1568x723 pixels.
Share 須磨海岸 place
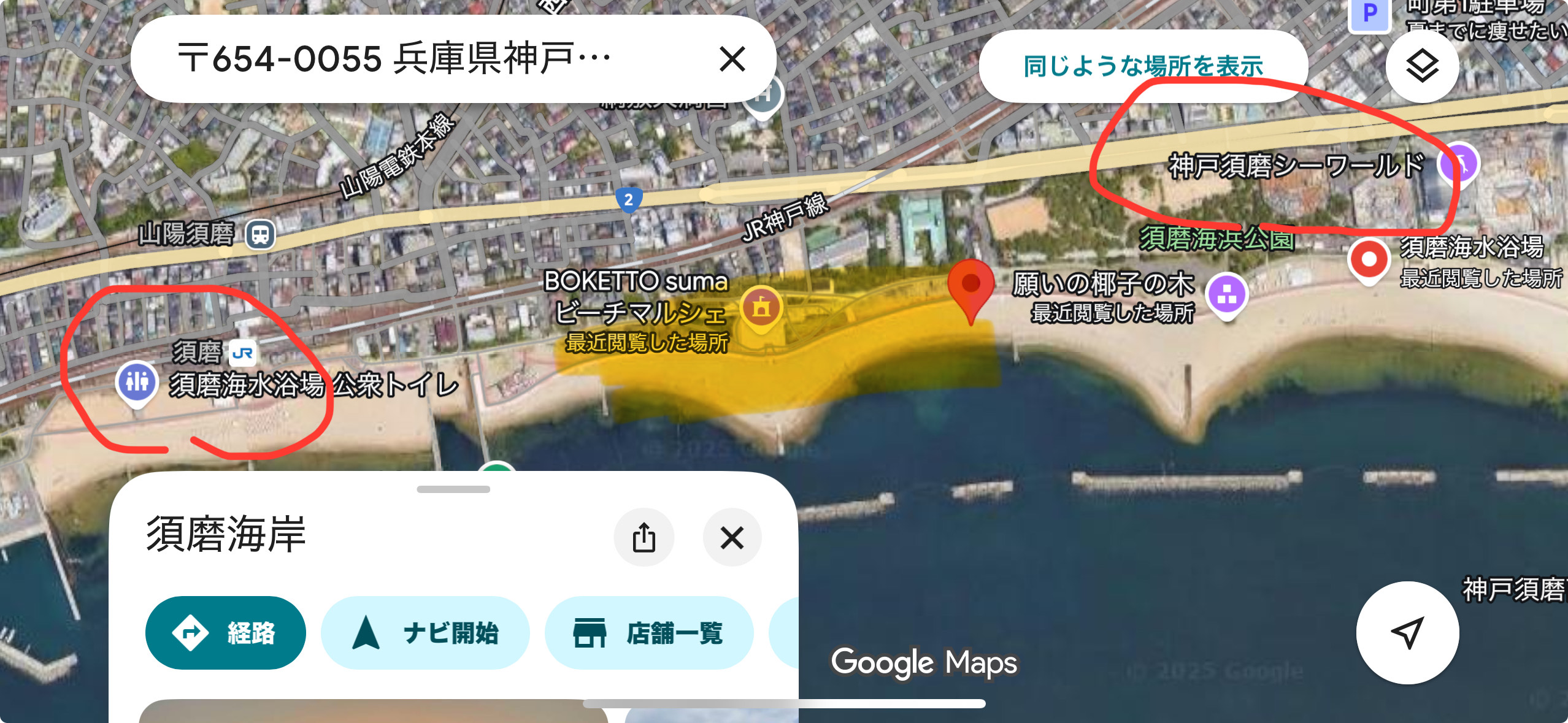click(644, 538)
